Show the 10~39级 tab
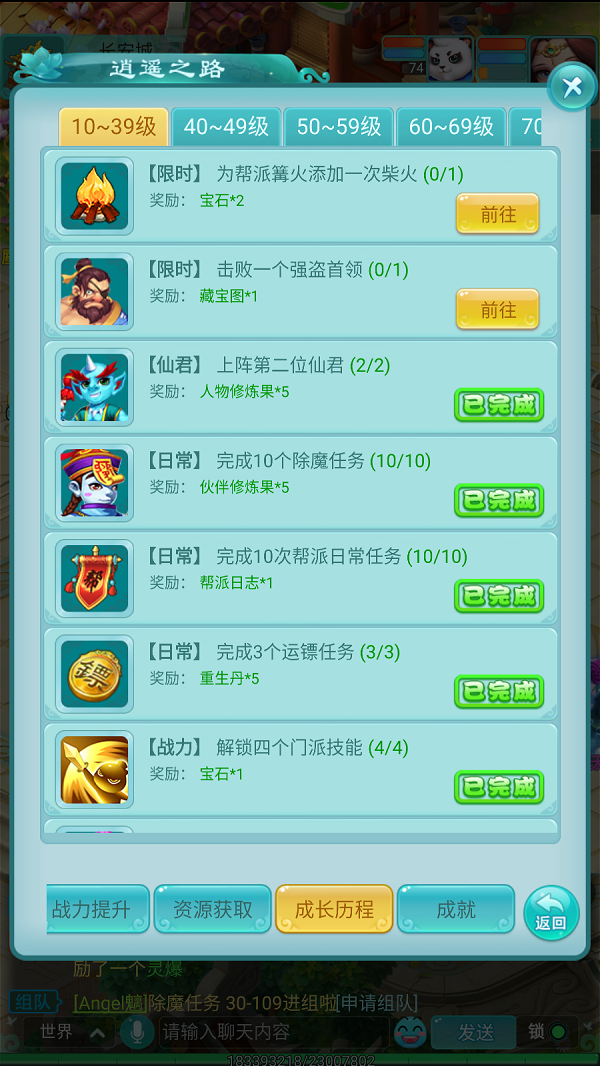This screenshot has height=1066, width=600. point(113,127)
